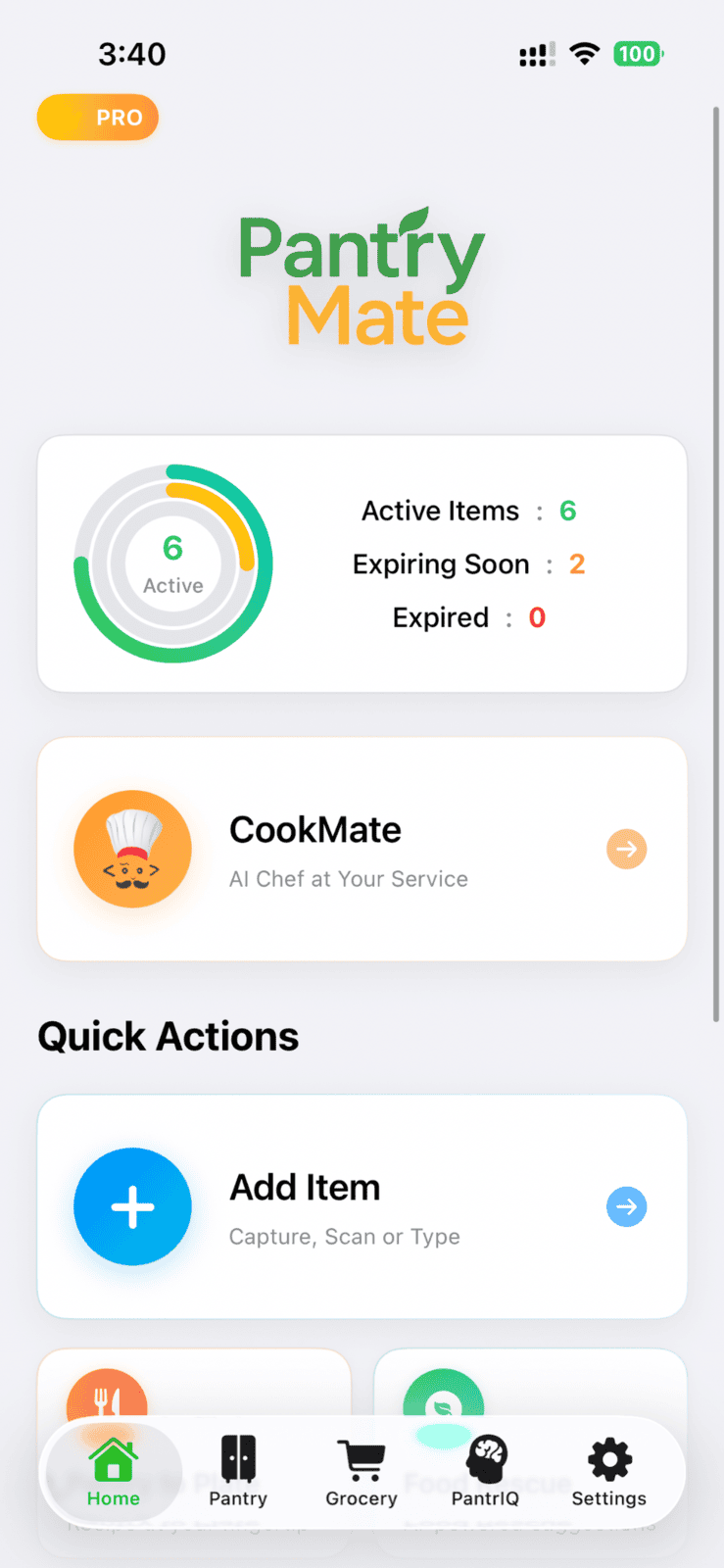The height and width of the screenshot is (1568, 724).
Task: View the active items summary card
Action: 362,563
